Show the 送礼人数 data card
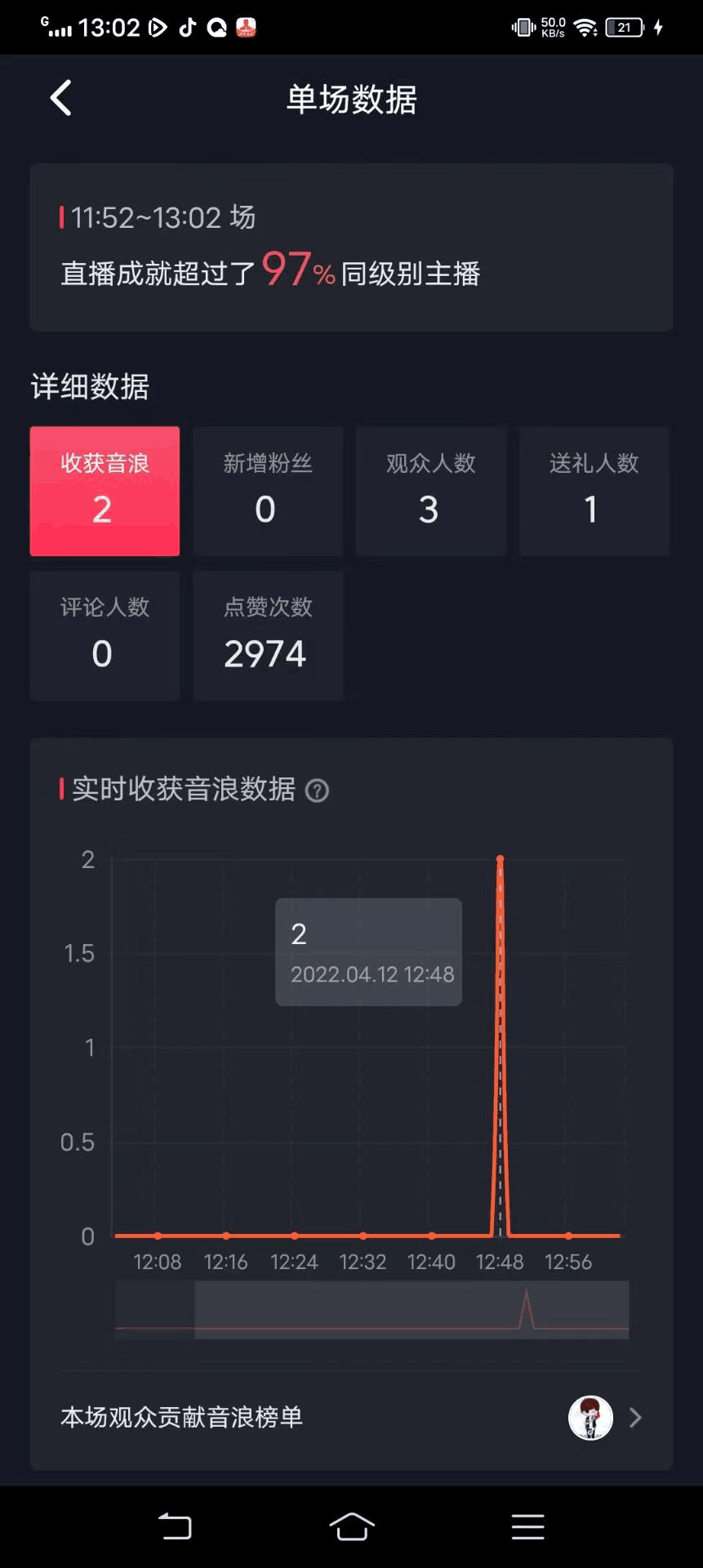Image resolution: width=703 pixels, height=1568 pixels. coord(594,491)
